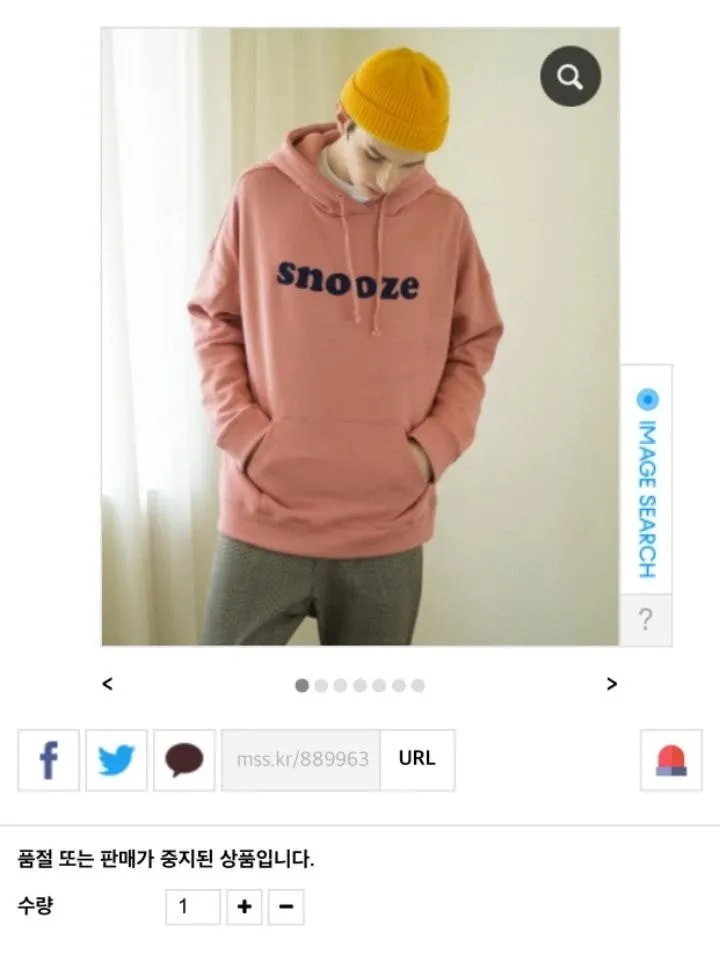Increase quantity with the plus button
The width and height of the screenshot is (720, 955).
point(244,907)
